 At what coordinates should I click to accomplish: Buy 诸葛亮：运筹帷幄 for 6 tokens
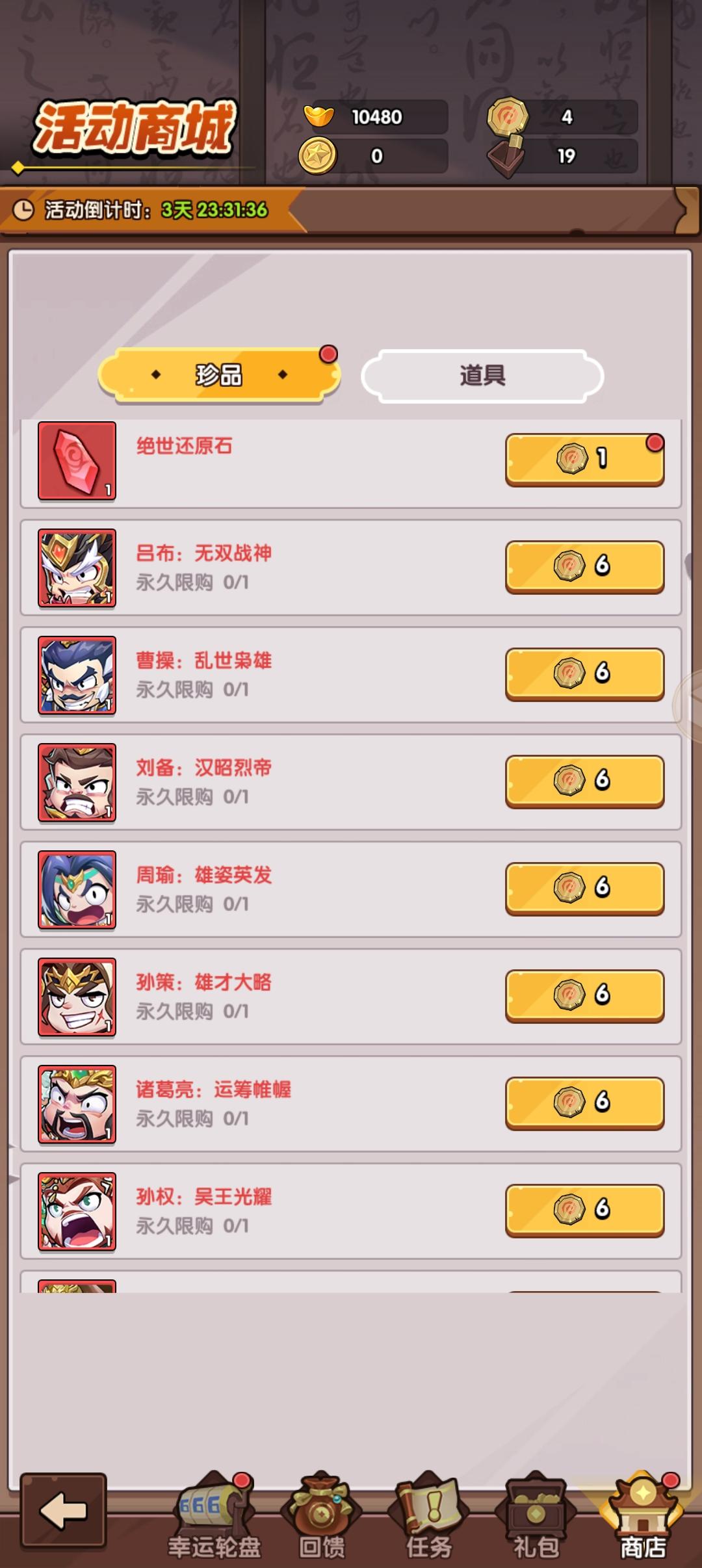tap(583, 1105)
